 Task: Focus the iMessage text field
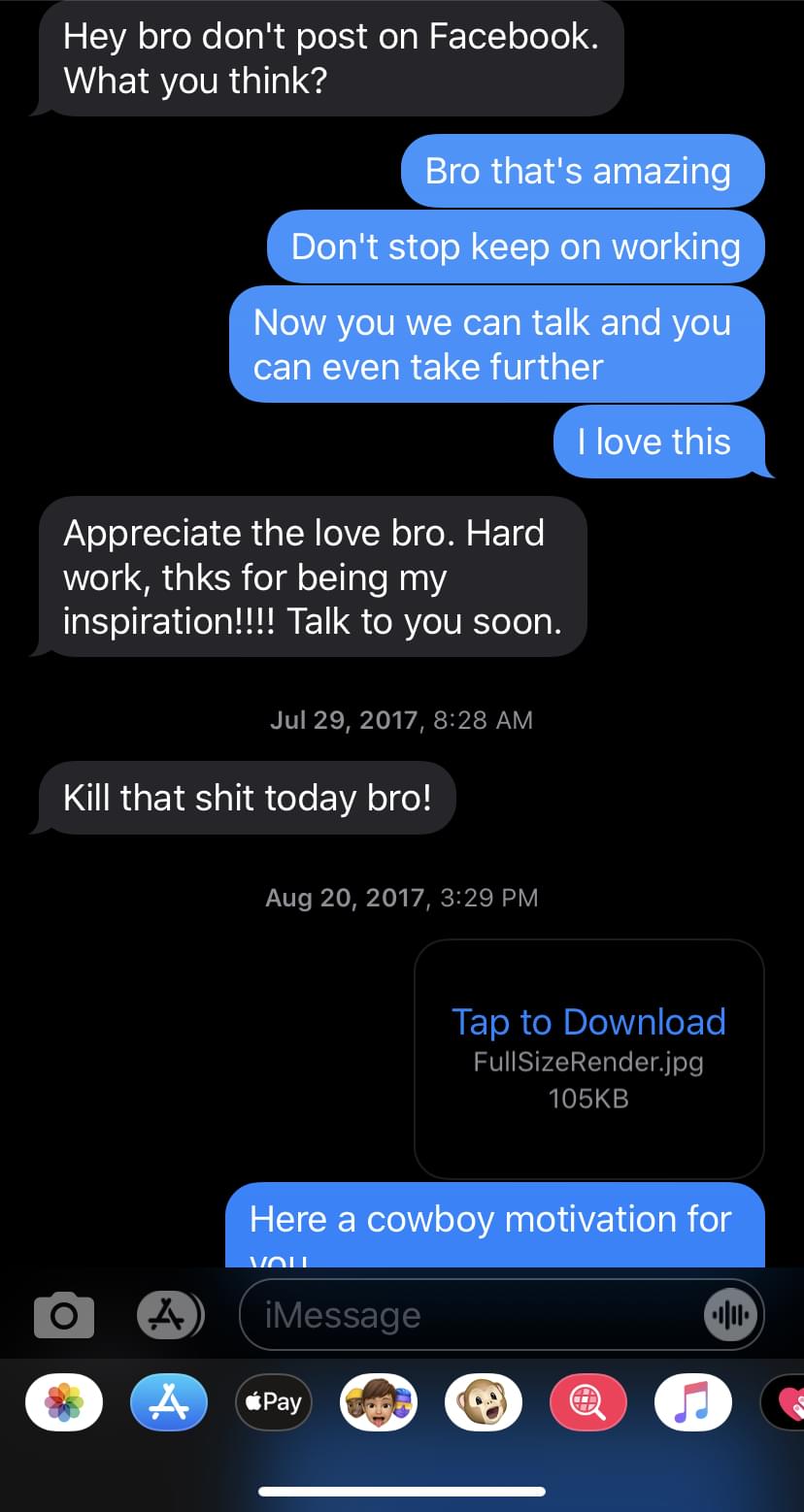(466, 1315)
